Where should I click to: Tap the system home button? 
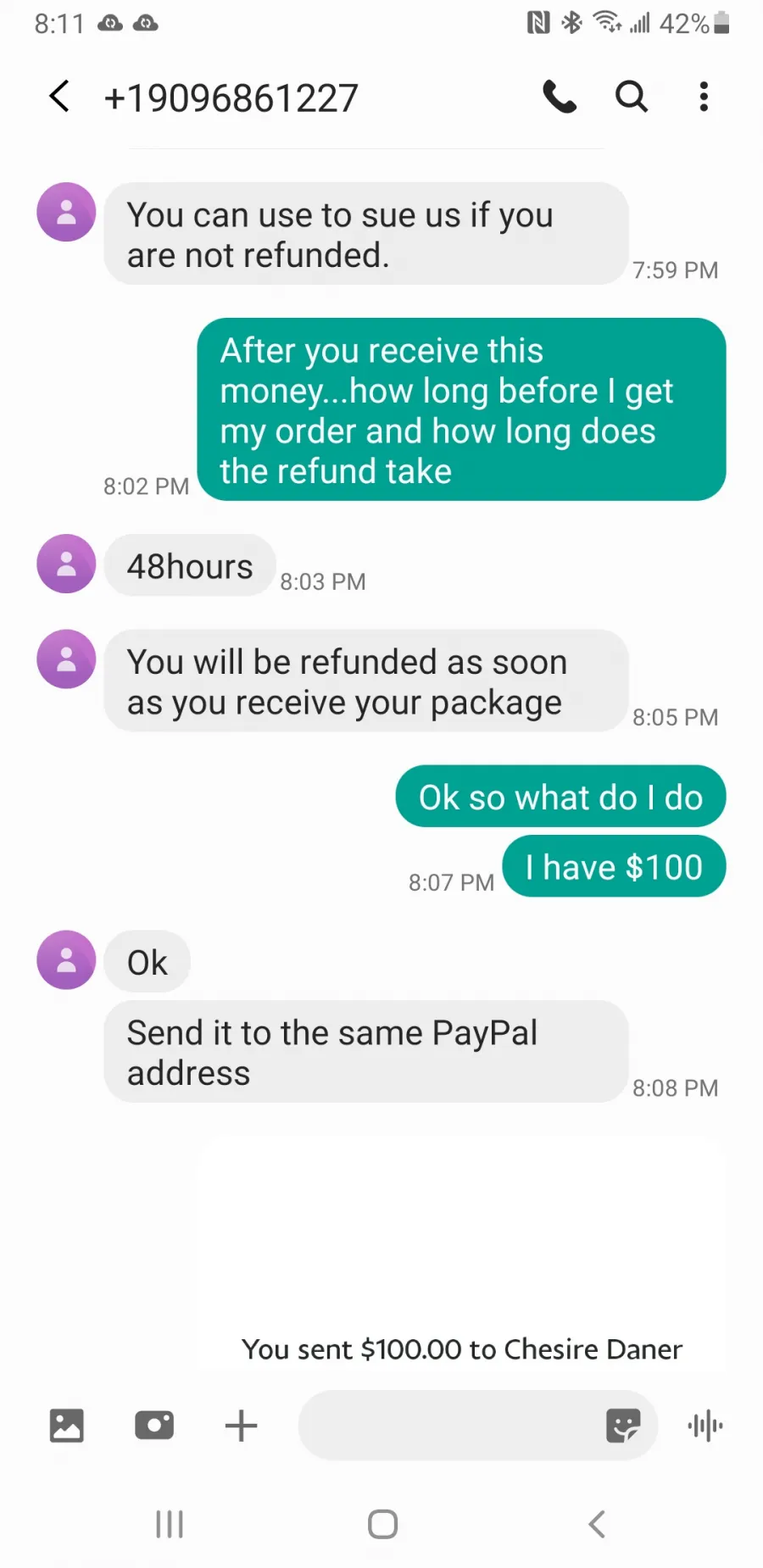point(383,1524)
